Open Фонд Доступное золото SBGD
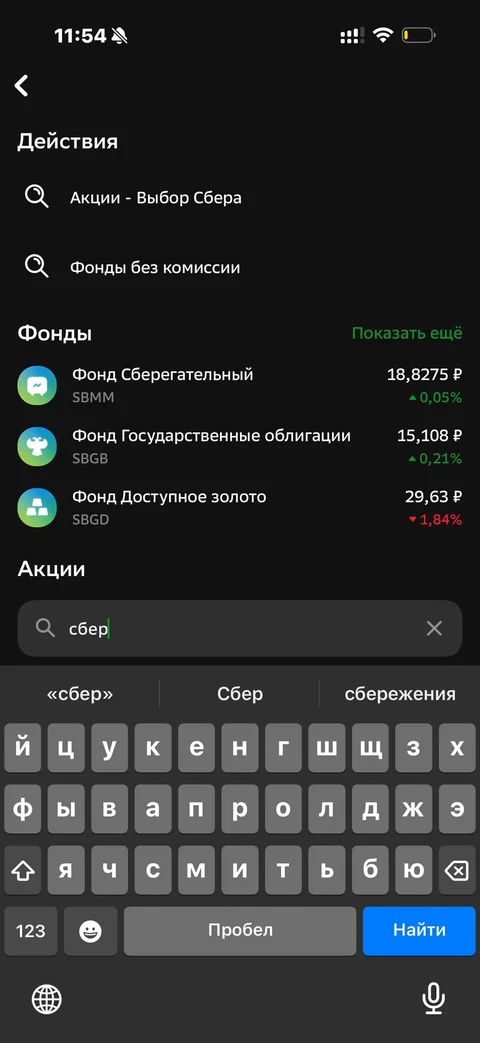Screen dimensions: 480x1043 point(240,508)
